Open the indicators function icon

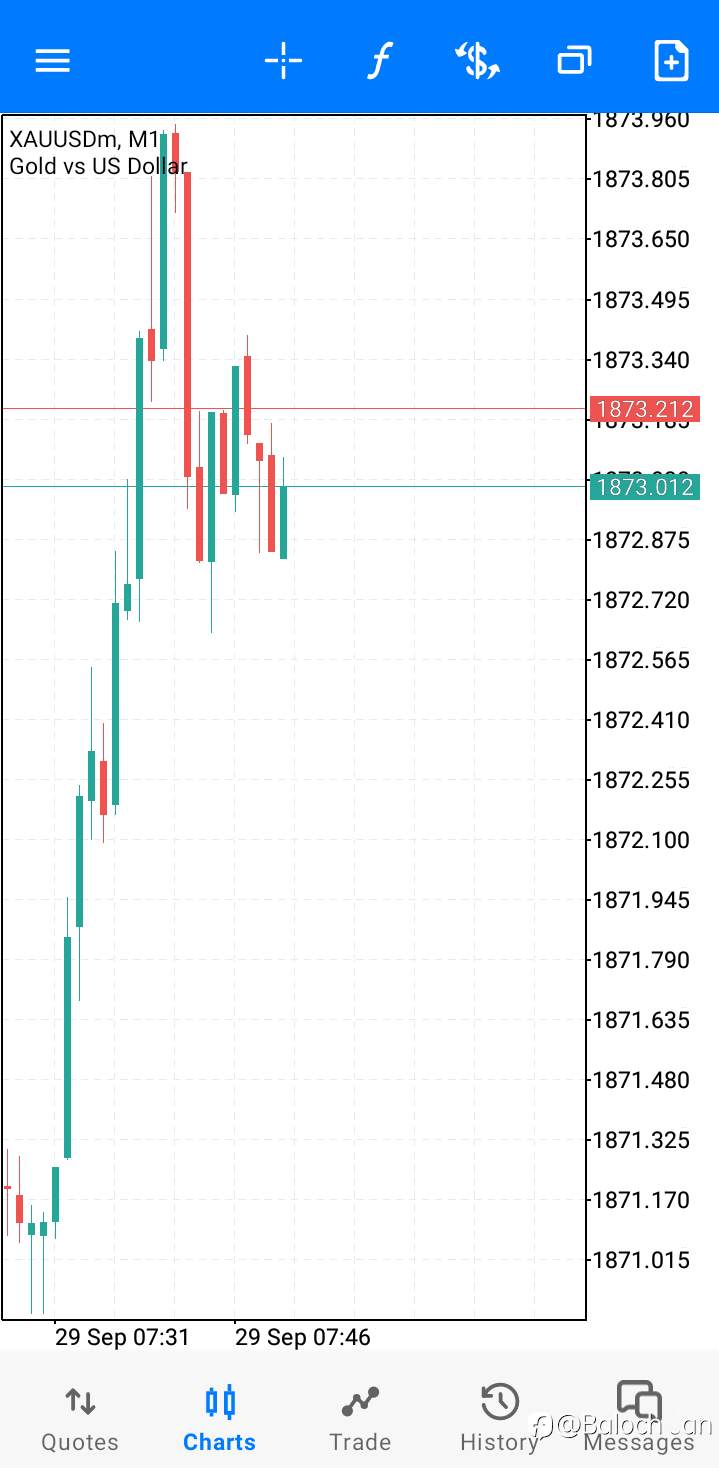(378, 61)
